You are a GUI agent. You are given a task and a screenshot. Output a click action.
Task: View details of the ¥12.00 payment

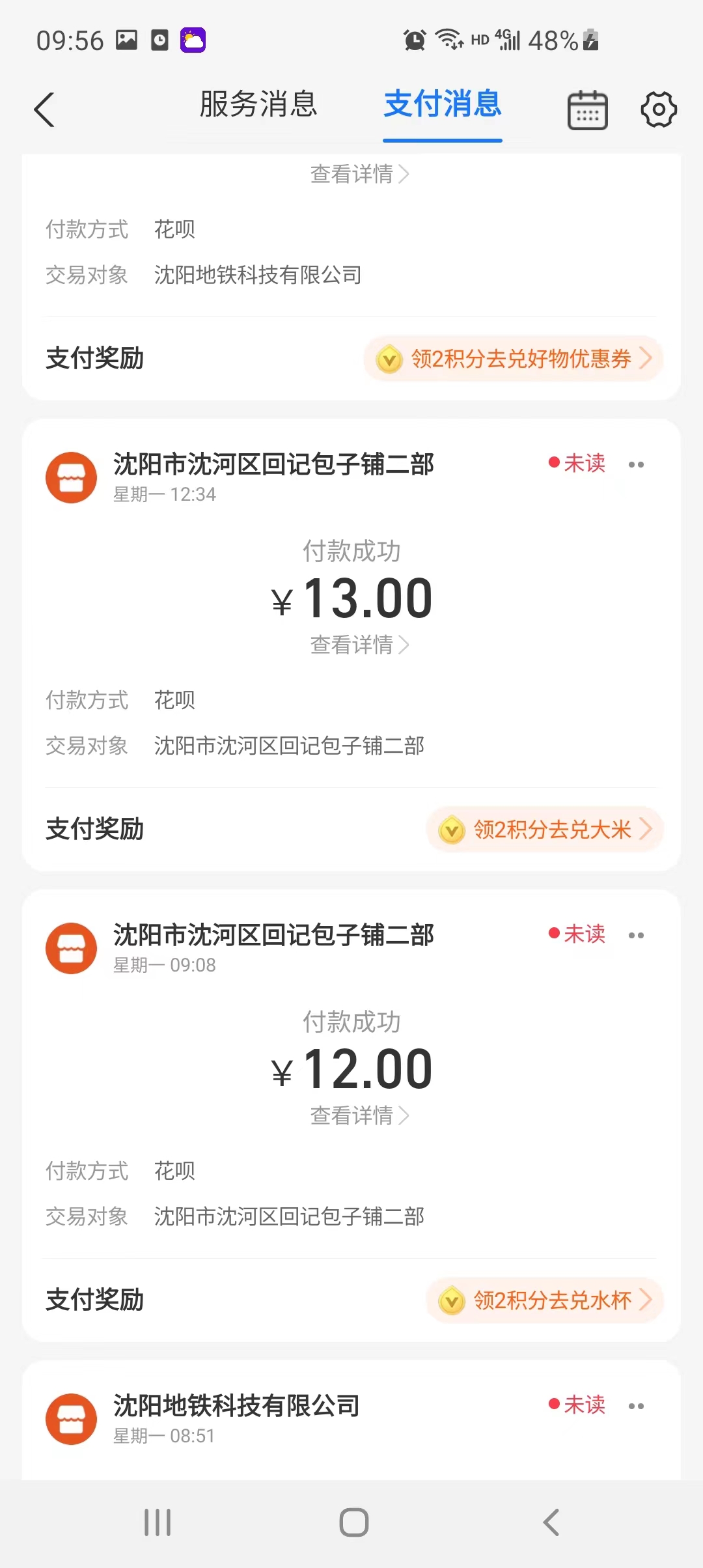(359, 1115)
